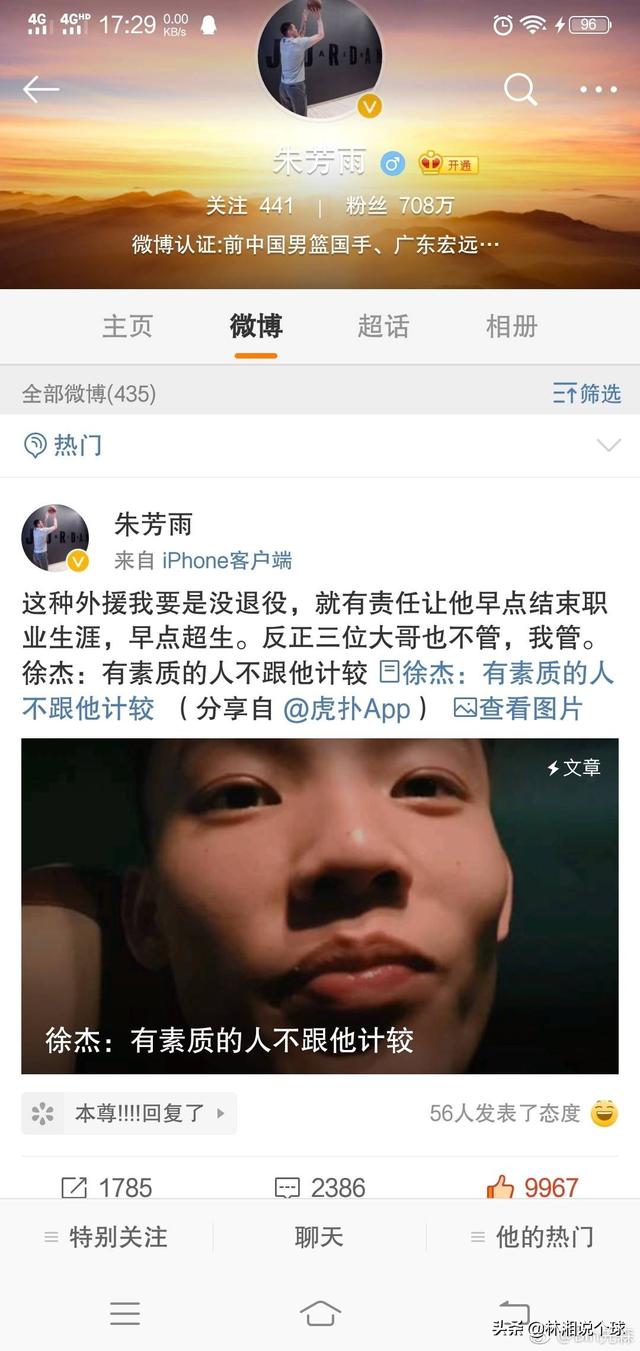Open the 筛选 filter
The image size is (640, 1351).
pos(587,394)
